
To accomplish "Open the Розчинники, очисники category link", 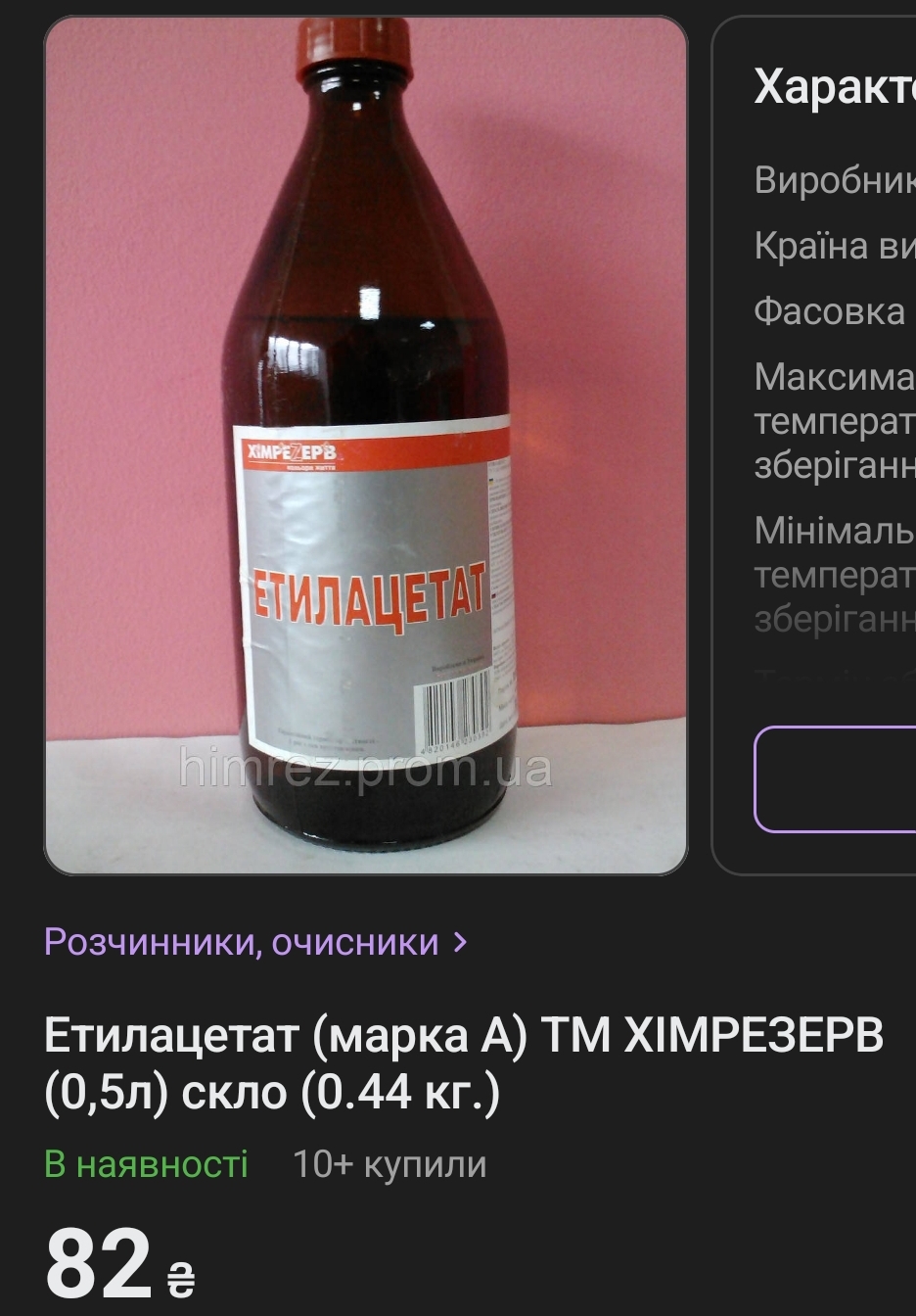I will coord(255,942).
